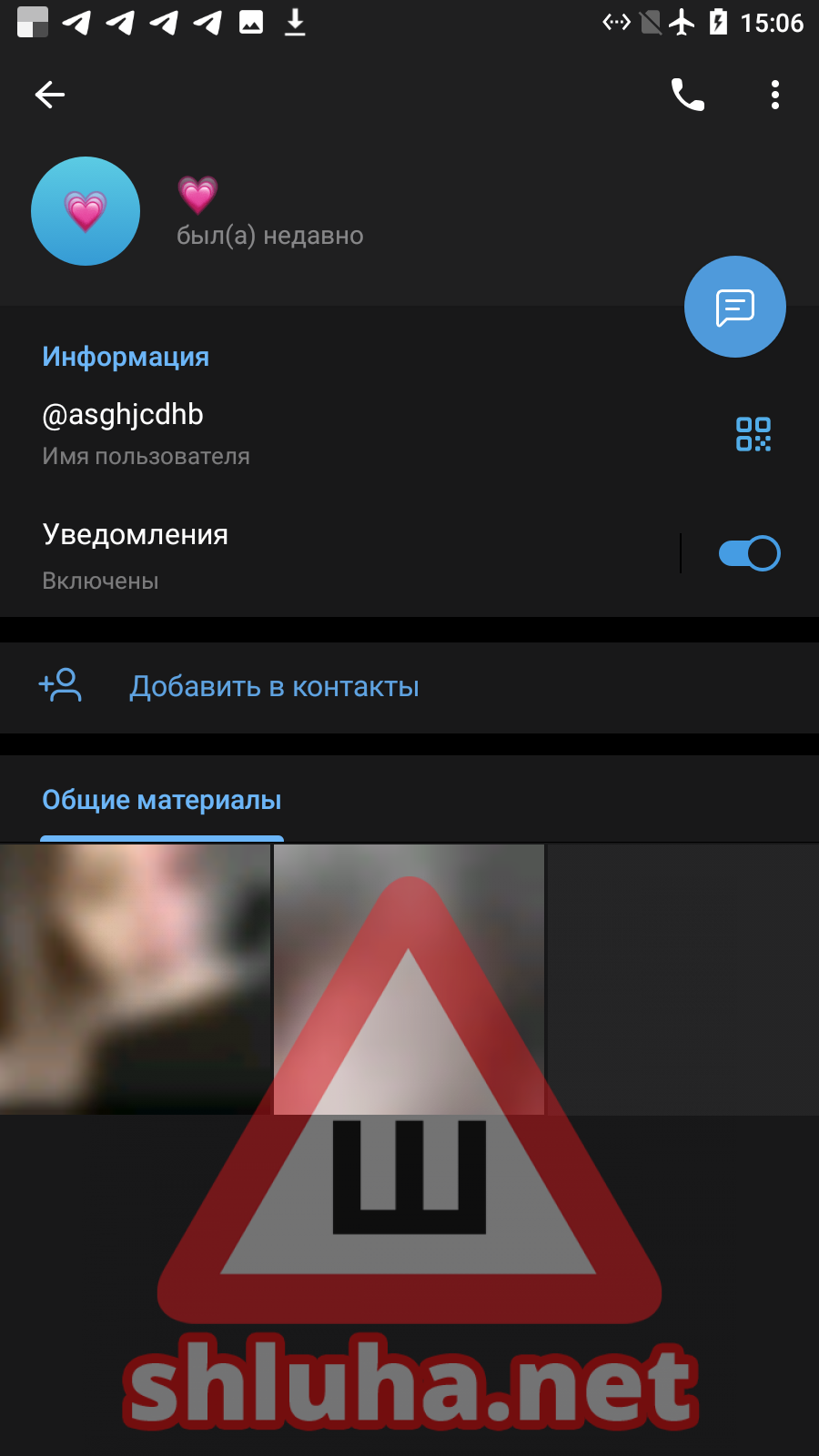The height and width of the screenshot is (1456, 819).
Task: Send a message via the floating chat button
Action: coord(734,307)
